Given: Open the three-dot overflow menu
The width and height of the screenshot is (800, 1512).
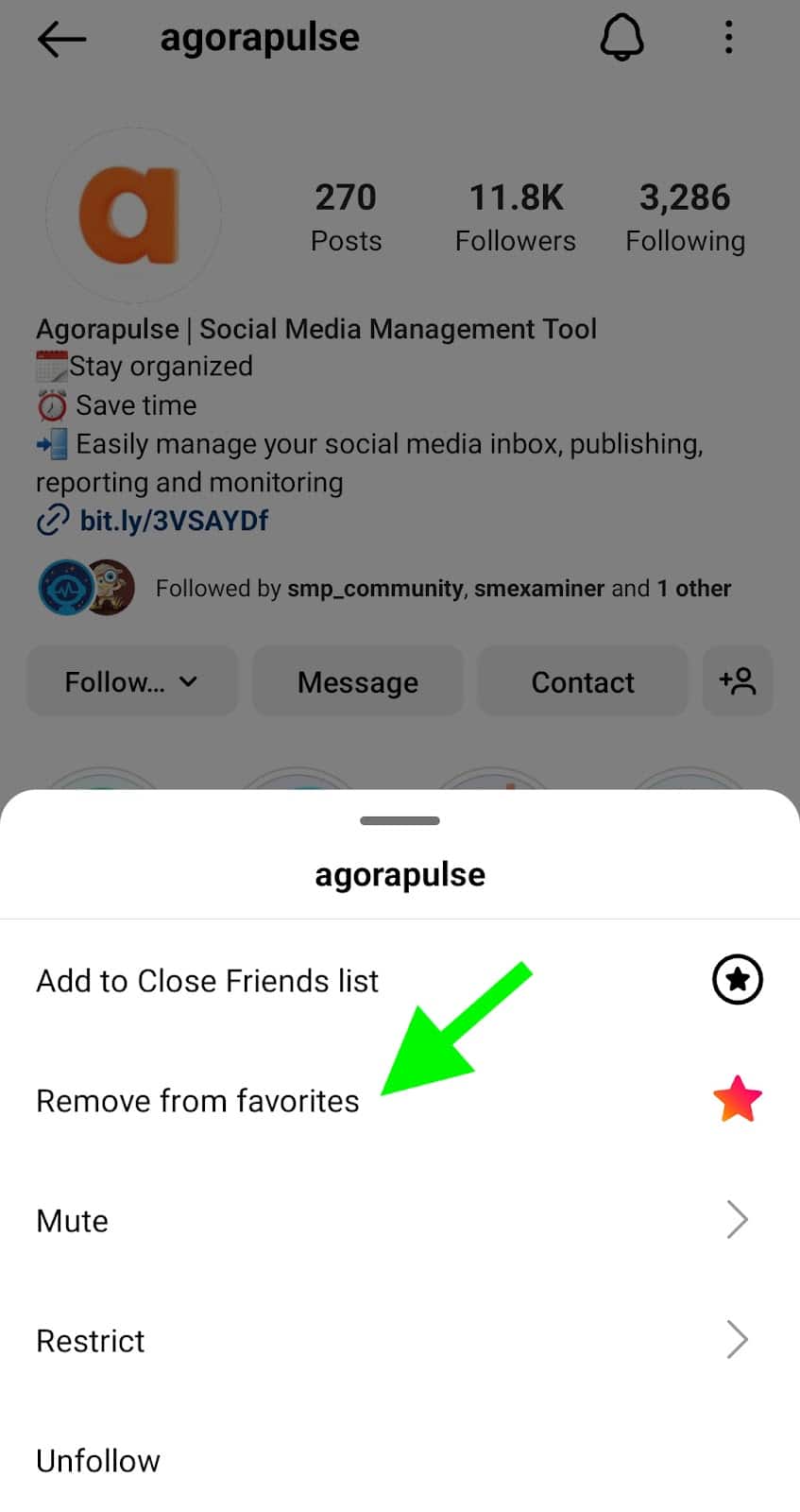Looking at the screenshot, I should 728,38.
